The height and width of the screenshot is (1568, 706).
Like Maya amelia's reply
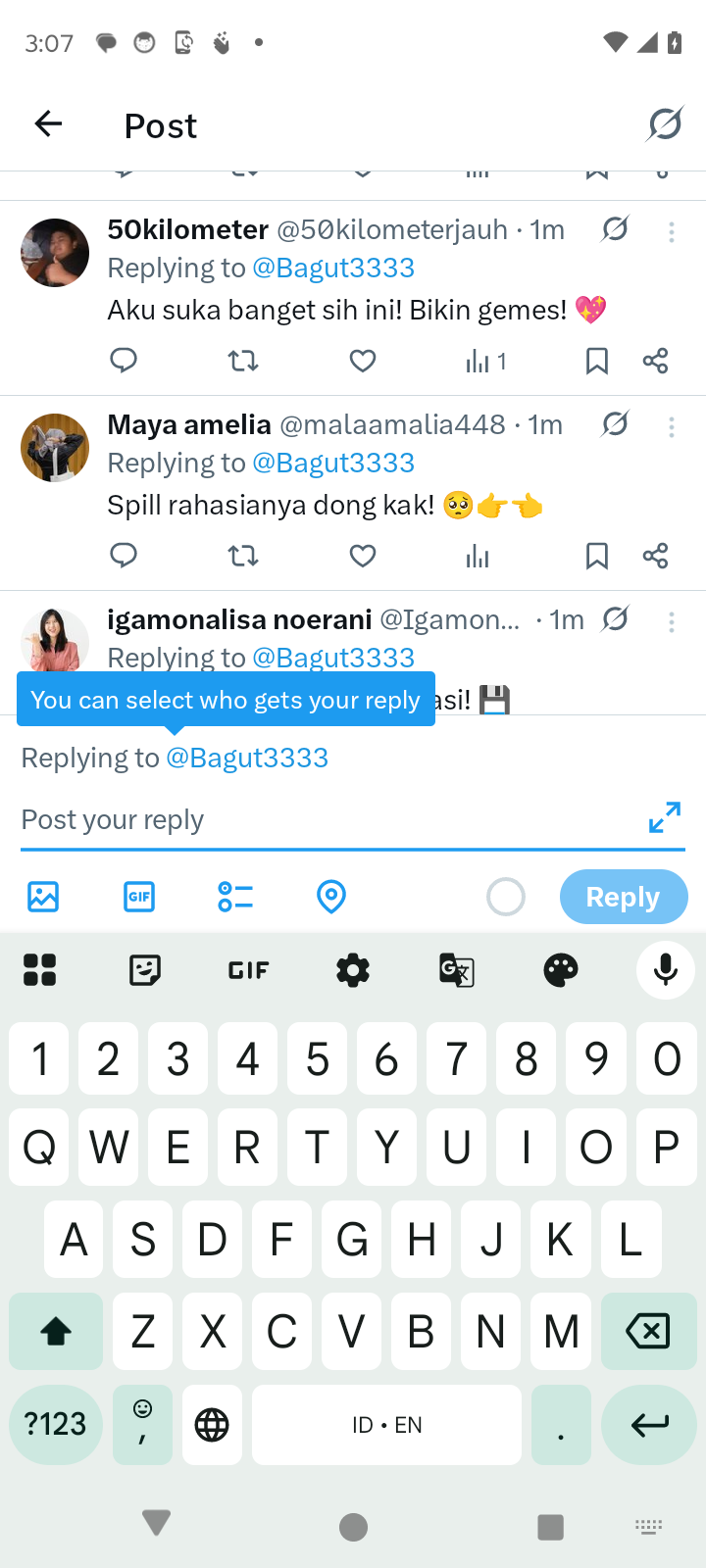[363, 557]
